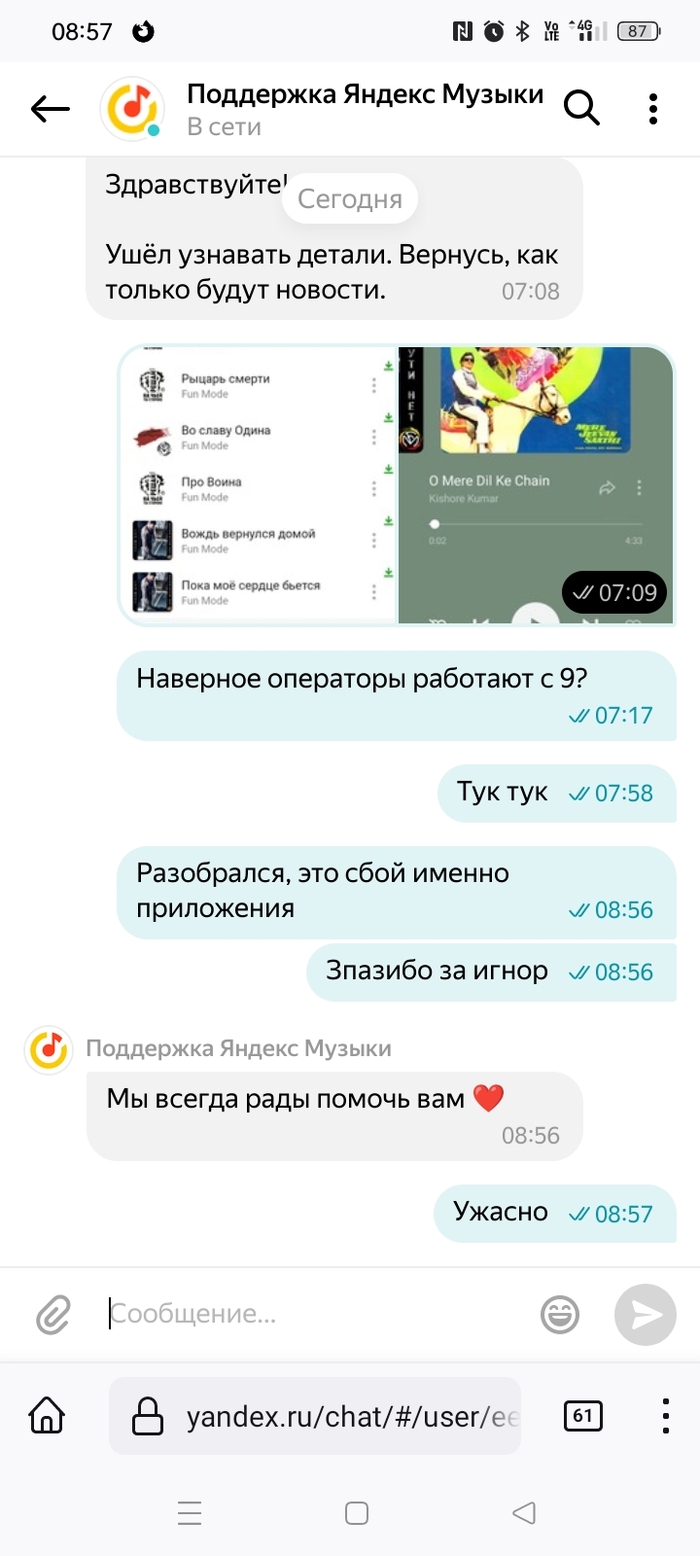Open the emoji picker
This screenshot has height=1556, width=700.
(x=560, y=1314)
